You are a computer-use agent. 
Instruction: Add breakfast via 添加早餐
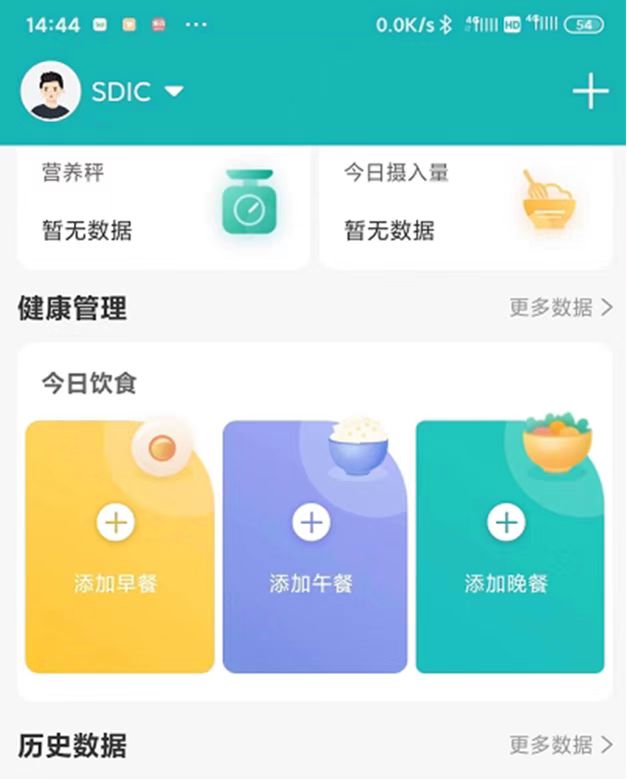click(x=117, y=545)
